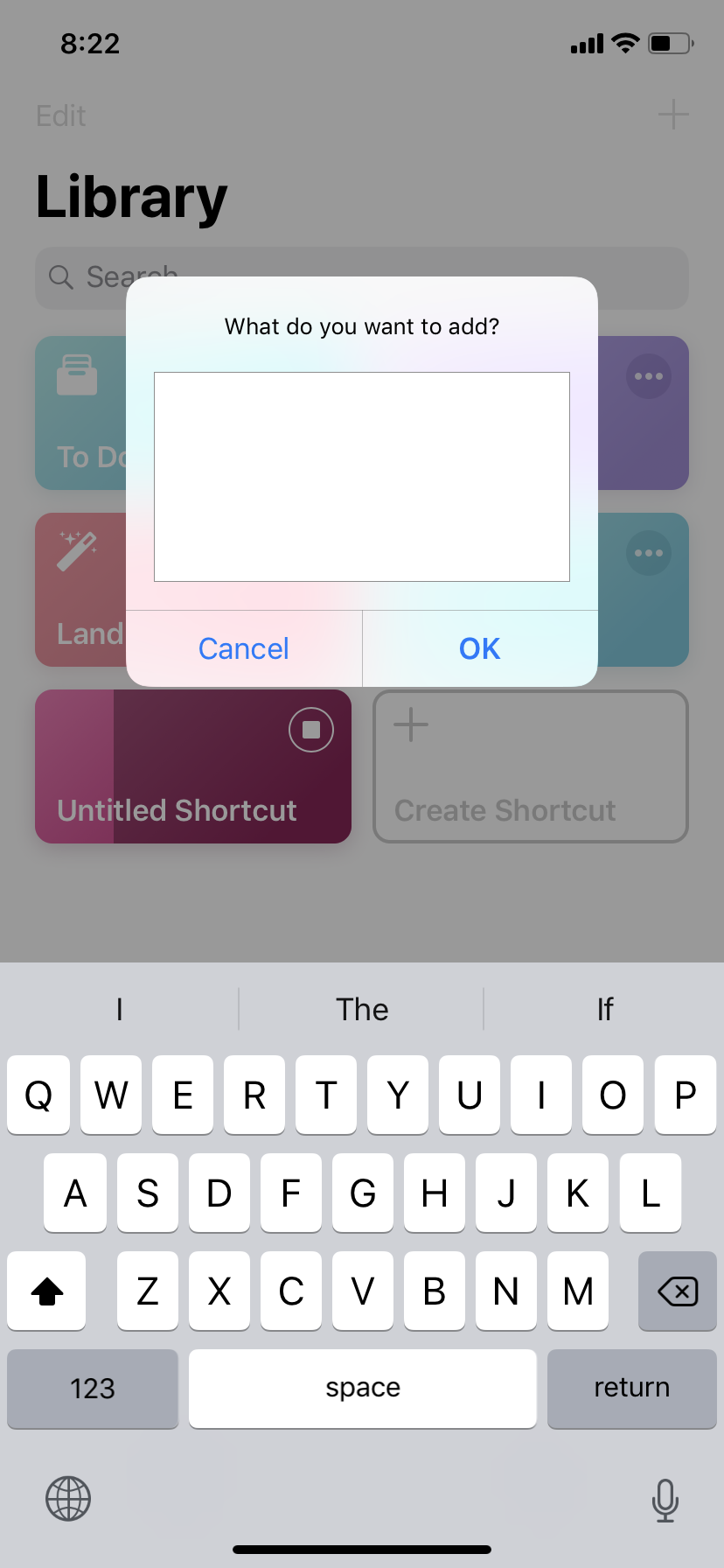This screenshot has height=1568, width=724.
Task: Confirm the dialog with OK
Action: 479,648
